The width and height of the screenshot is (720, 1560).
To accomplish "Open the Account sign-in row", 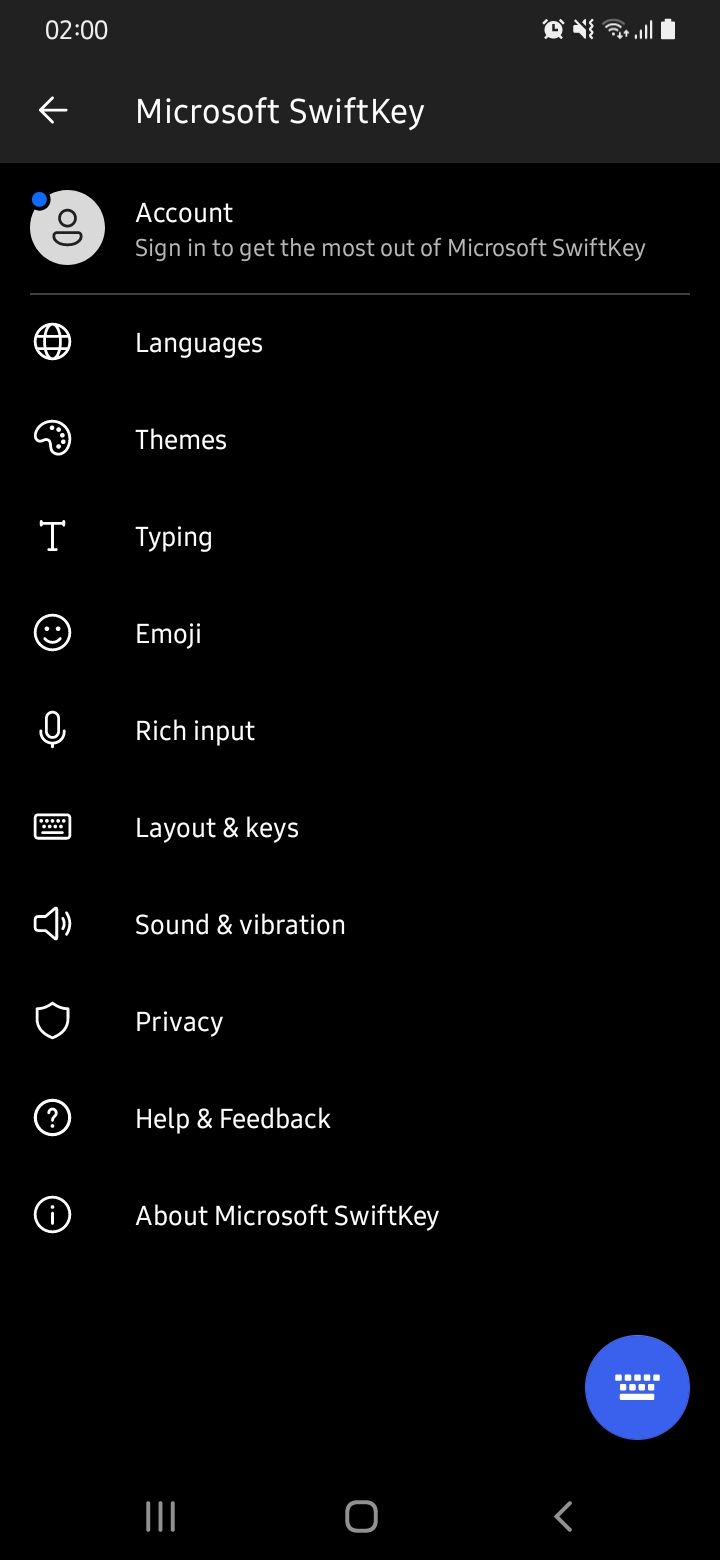I will point(360,229).
